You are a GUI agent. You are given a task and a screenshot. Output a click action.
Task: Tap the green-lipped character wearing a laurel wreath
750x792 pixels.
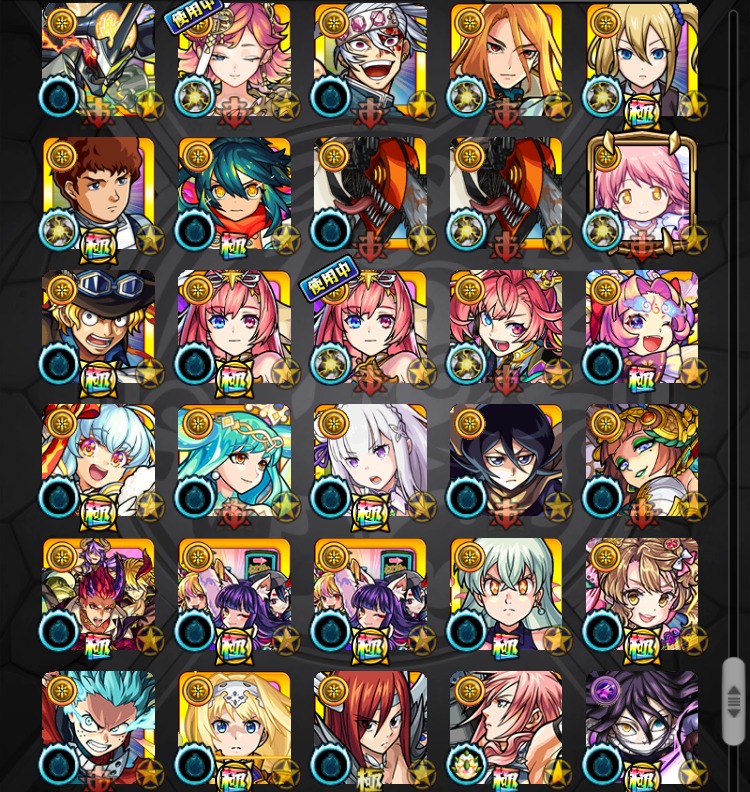coord(642,461)
